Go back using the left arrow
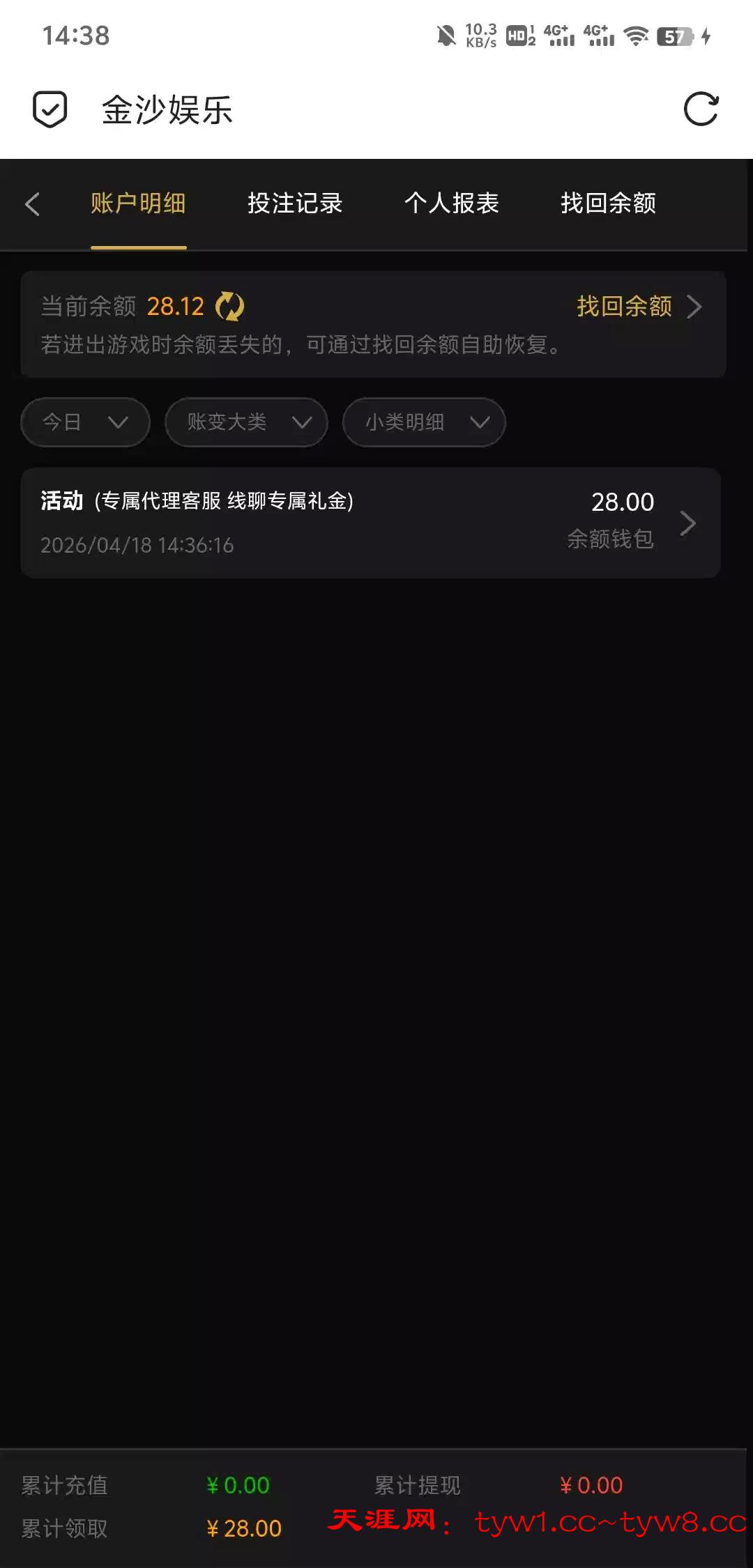753x1568 pixels. tap(32, 204)
